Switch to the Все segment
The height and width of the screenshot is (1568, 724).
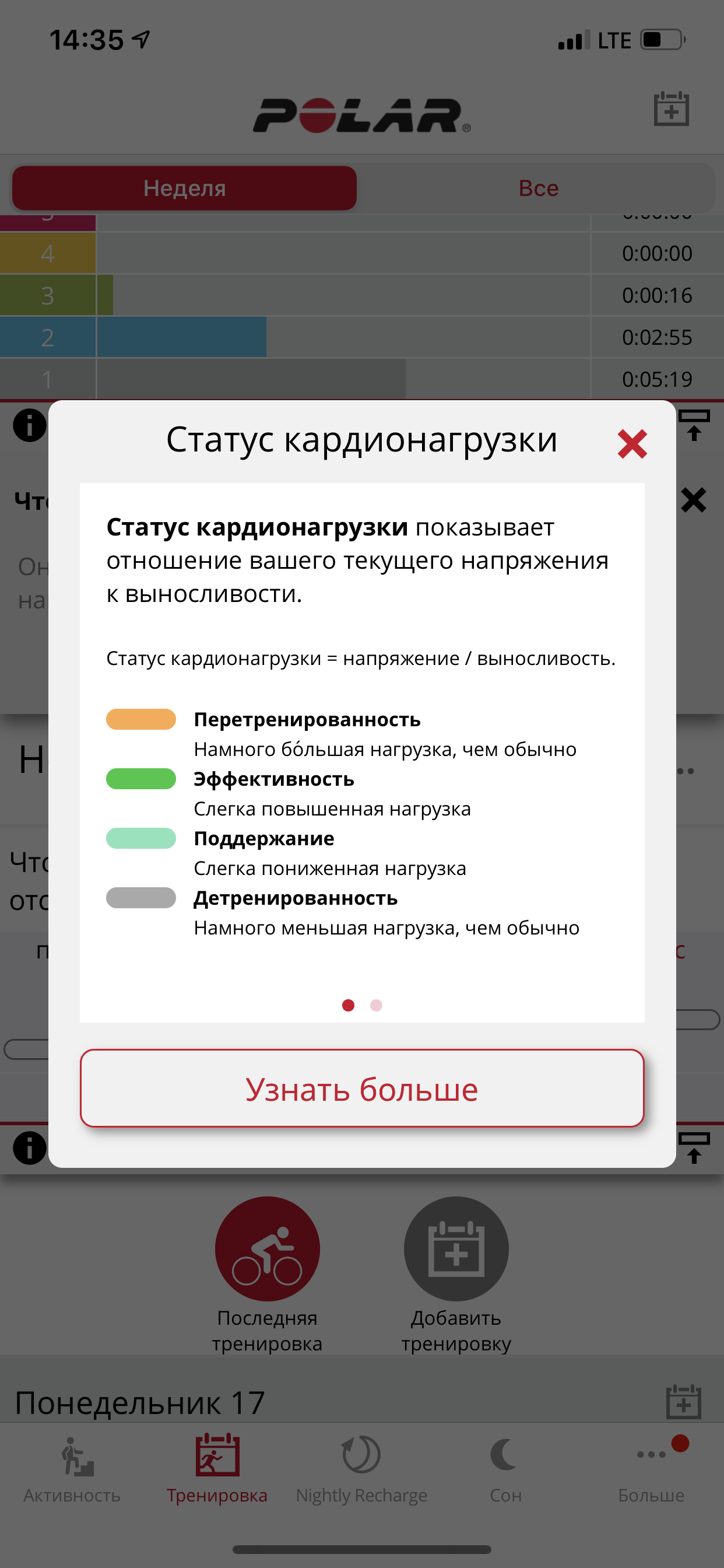point(538,188)
